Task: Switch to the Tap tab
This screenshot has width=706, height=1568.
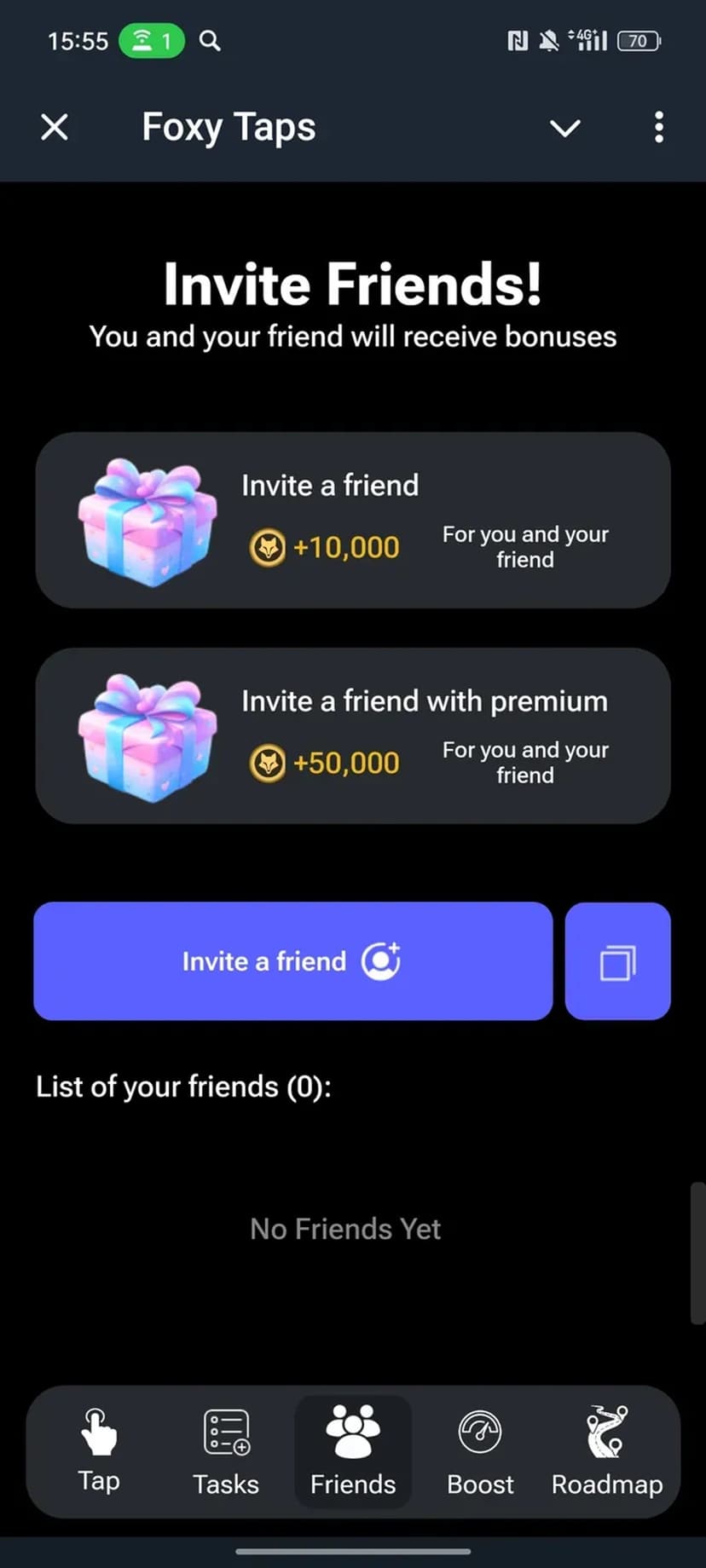Action: pos(99,1451)
